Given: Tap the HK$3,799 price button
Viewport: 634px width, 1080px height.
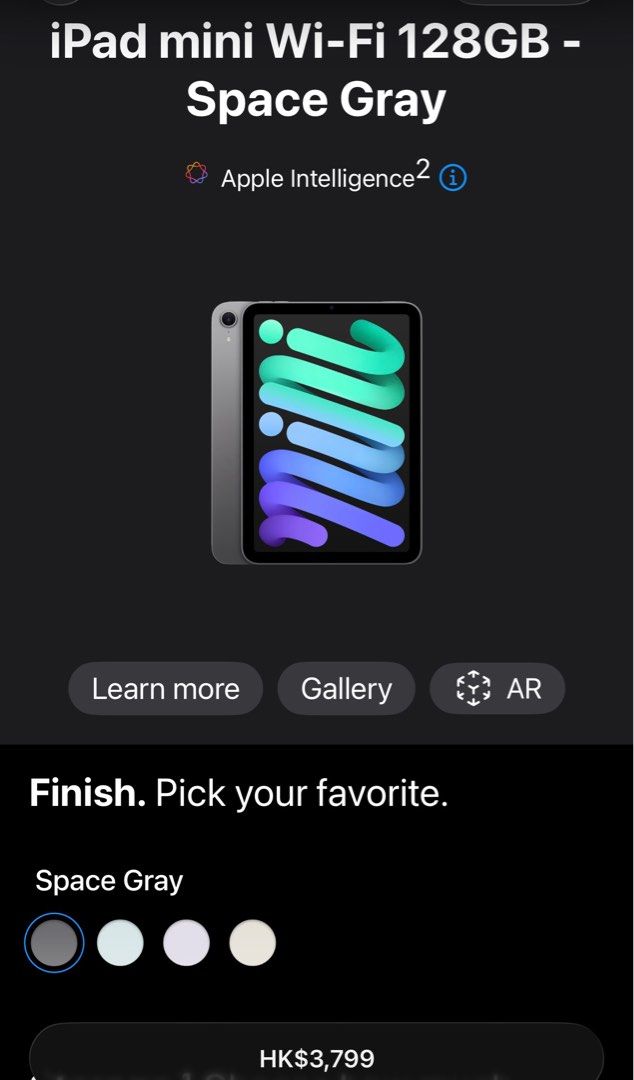Looking at the screenshot, I should 316,1057.
